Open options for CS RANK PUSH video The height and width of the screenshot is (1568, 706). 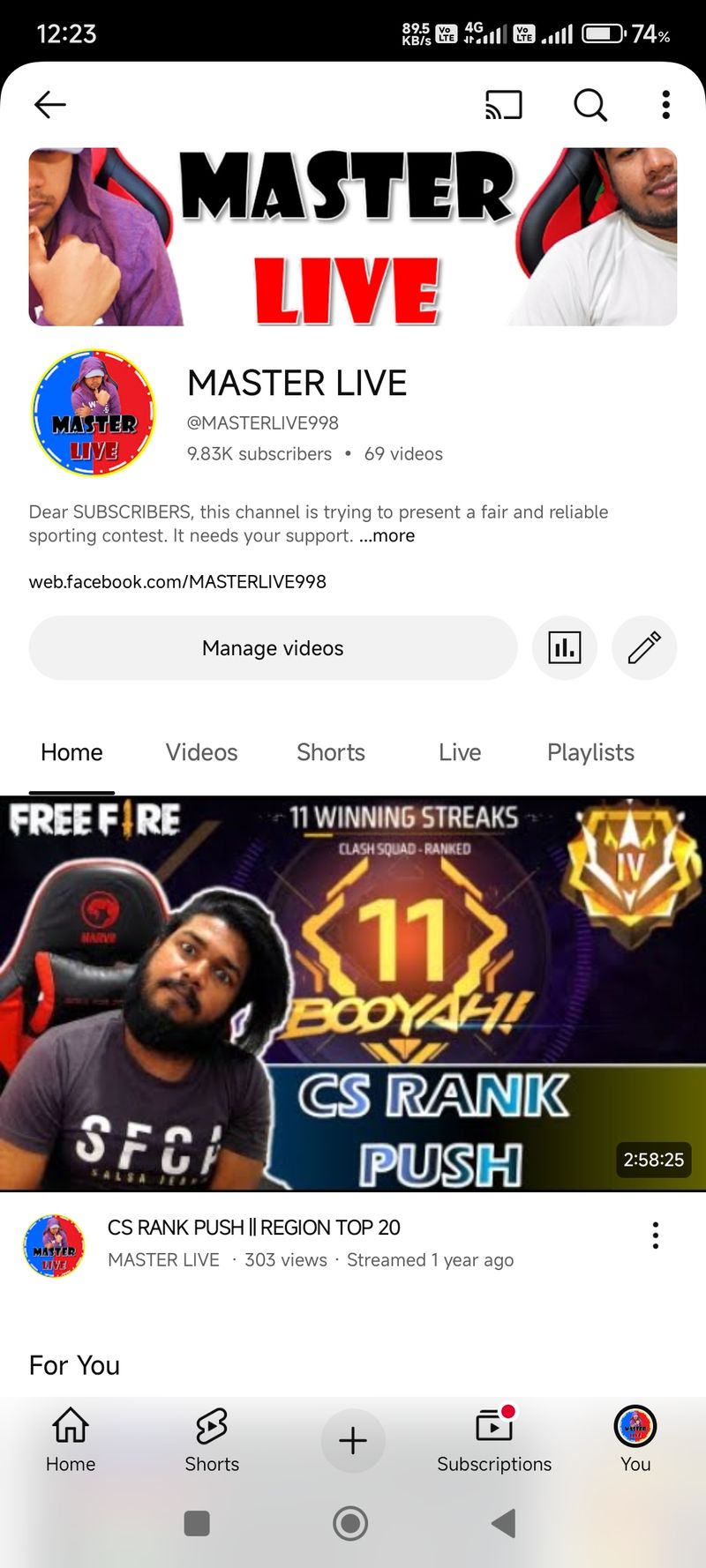point(655,1236)
